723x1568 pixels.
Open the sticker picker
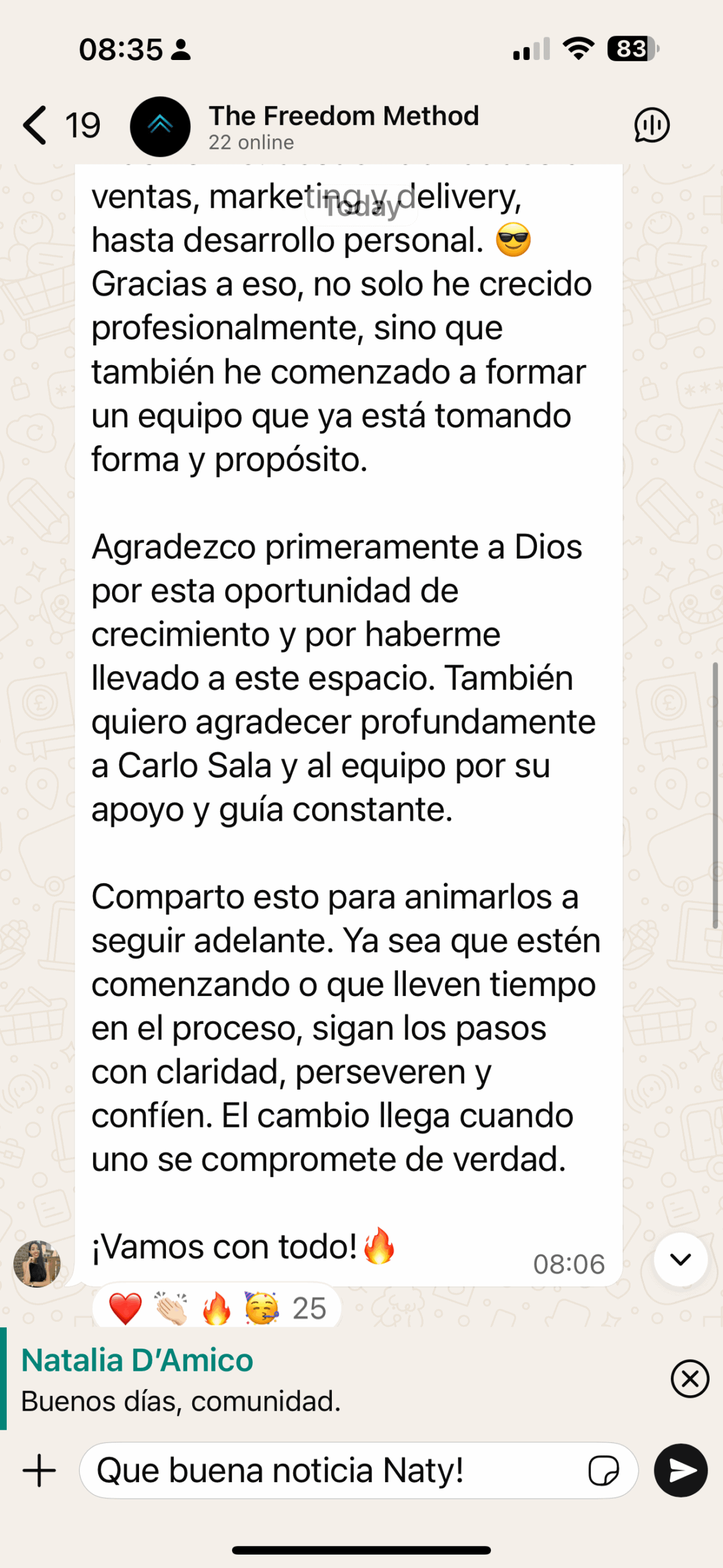603,1471
